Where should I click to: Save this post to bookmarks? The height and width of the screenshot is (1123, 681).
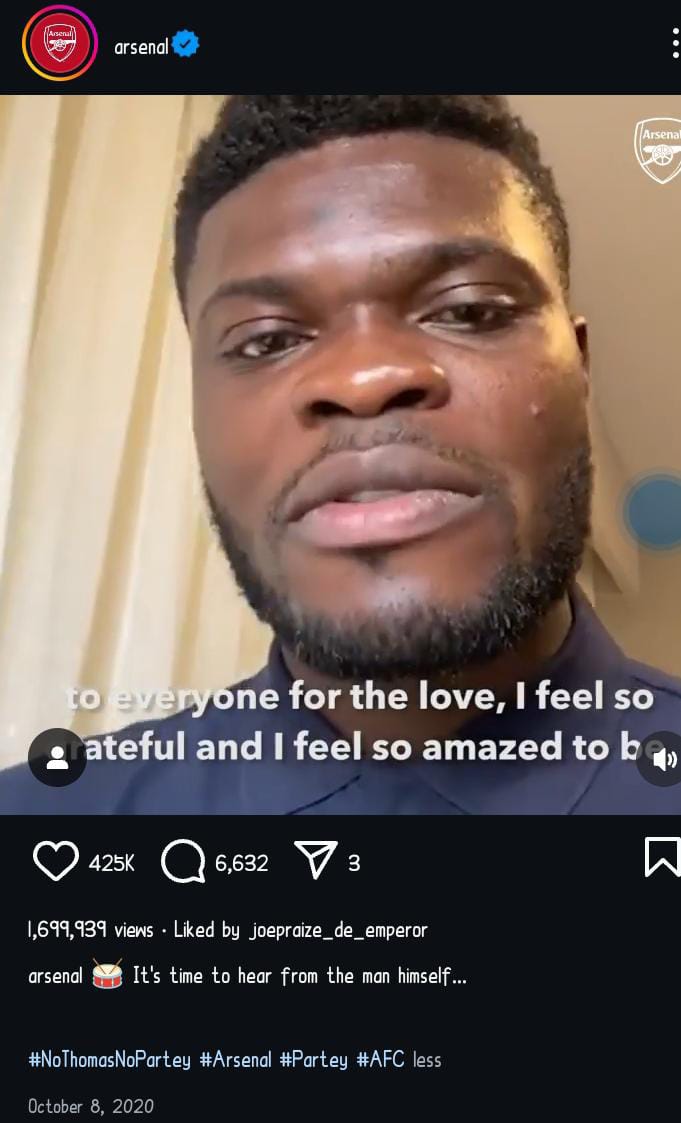click(661, 857)
